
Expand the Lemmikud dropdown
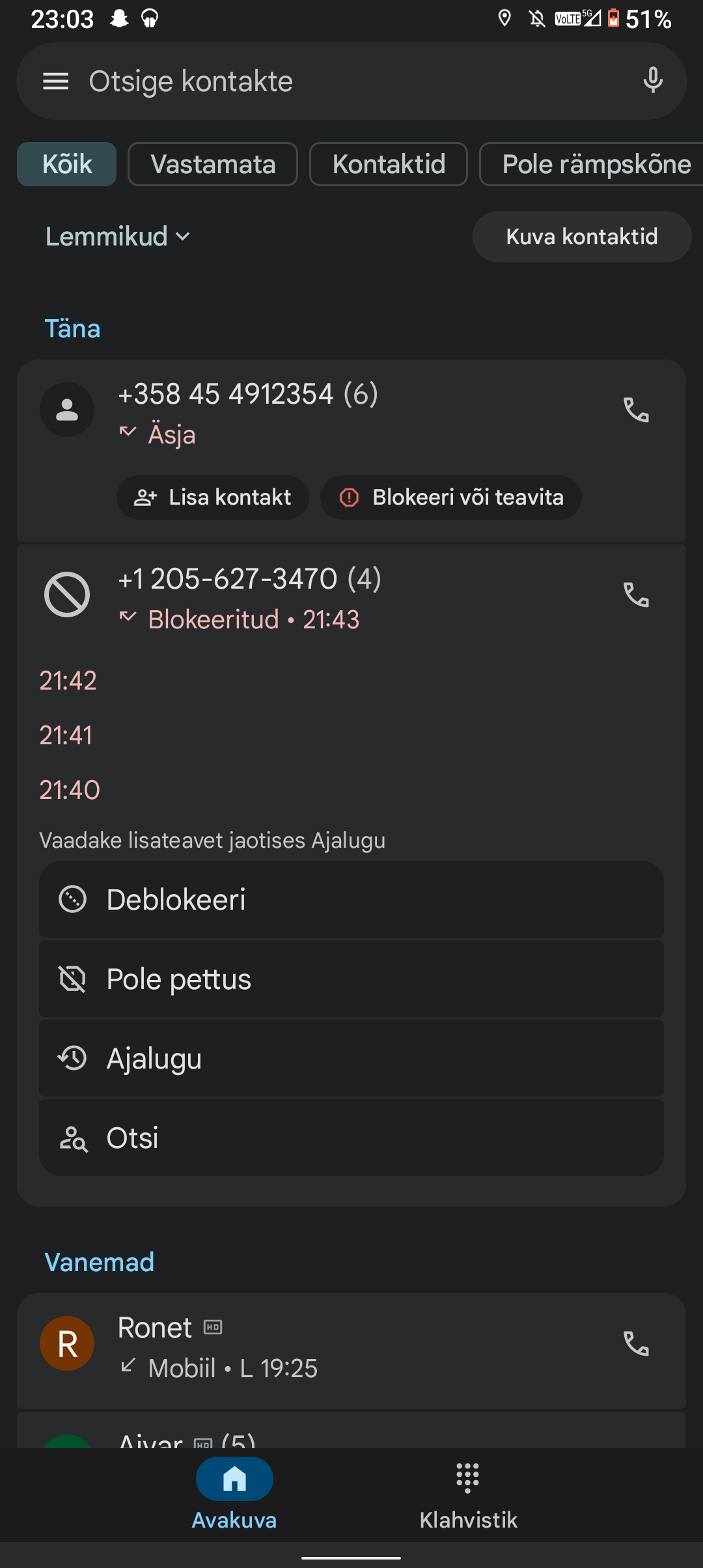[117, 236]
